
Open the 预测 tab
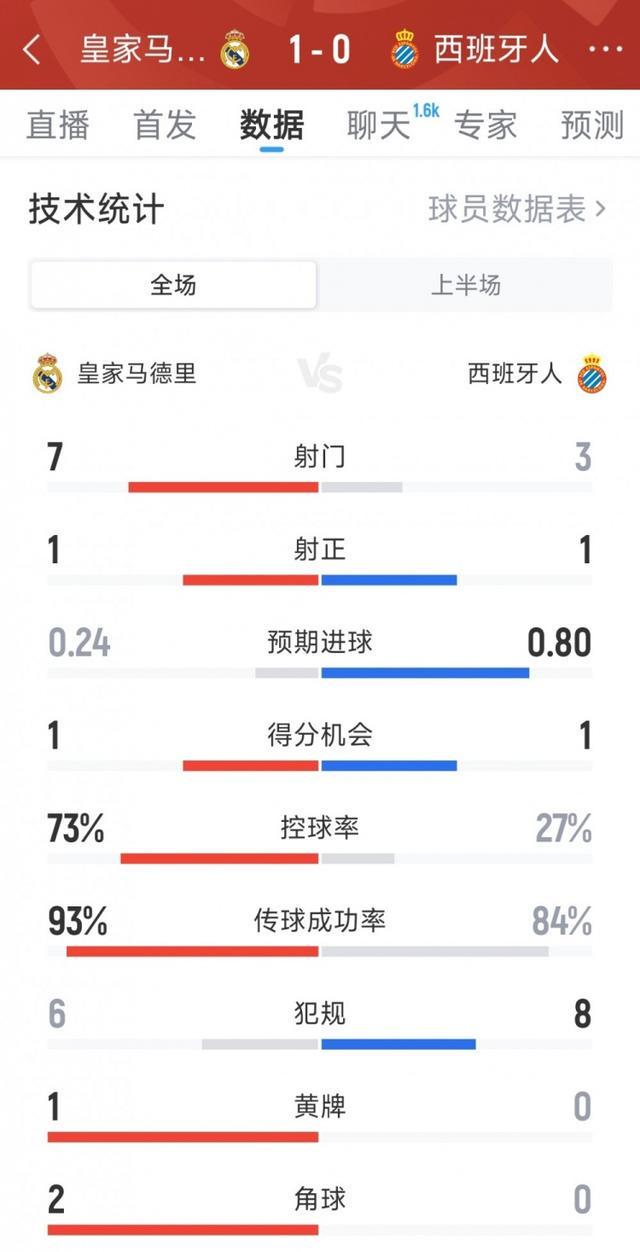coord(592,125)
